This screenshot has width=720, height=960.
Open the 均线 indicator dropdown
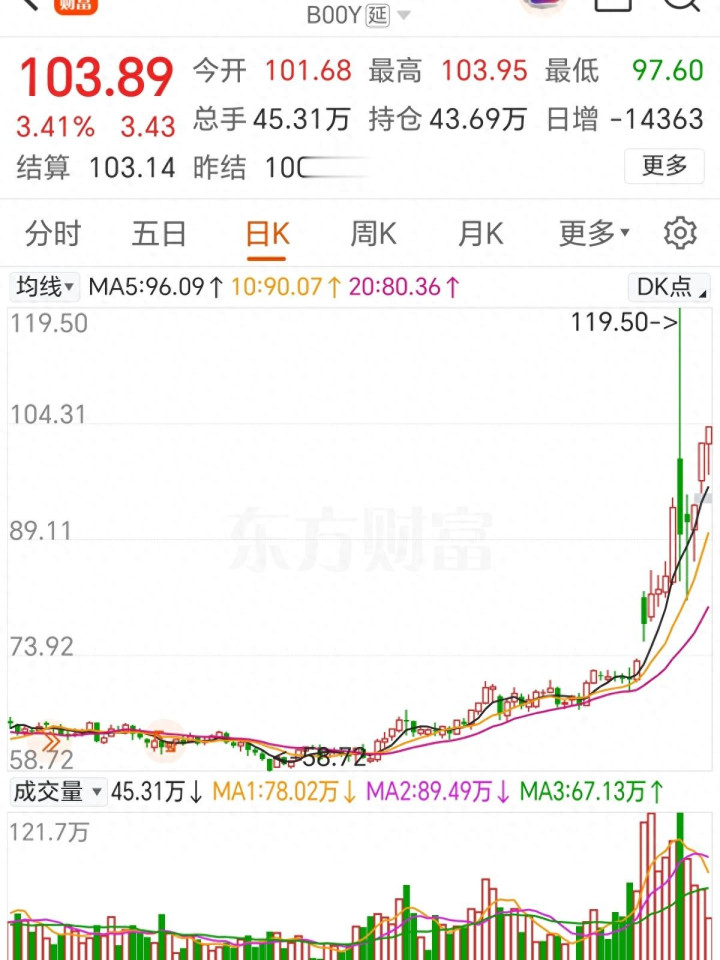coord(44,287)
